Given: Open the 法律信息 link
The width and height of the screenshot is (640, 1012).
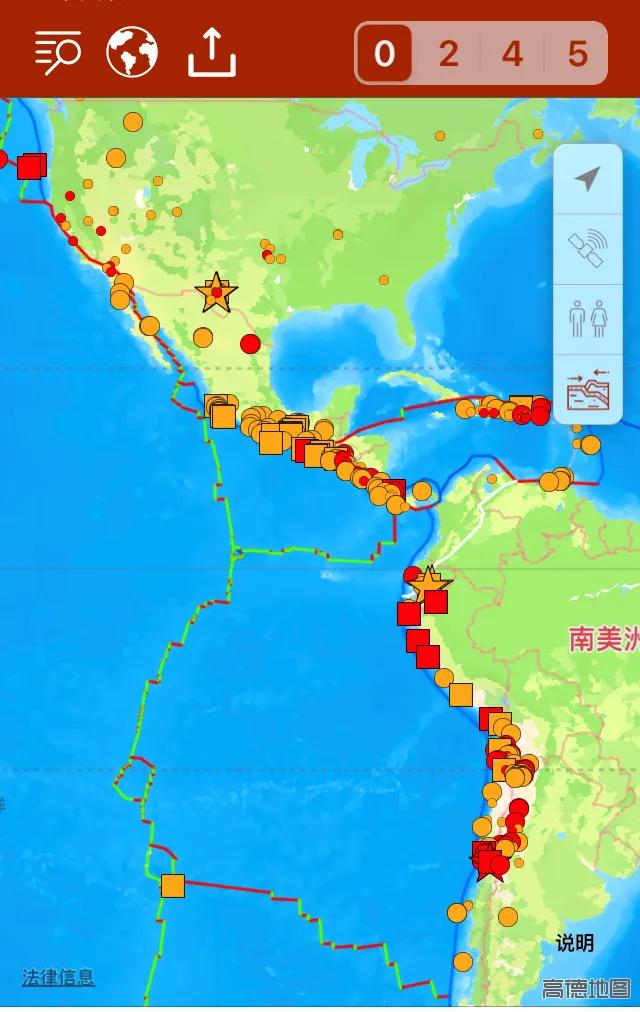Looking at the screenshot, I should tap(59, 977).
